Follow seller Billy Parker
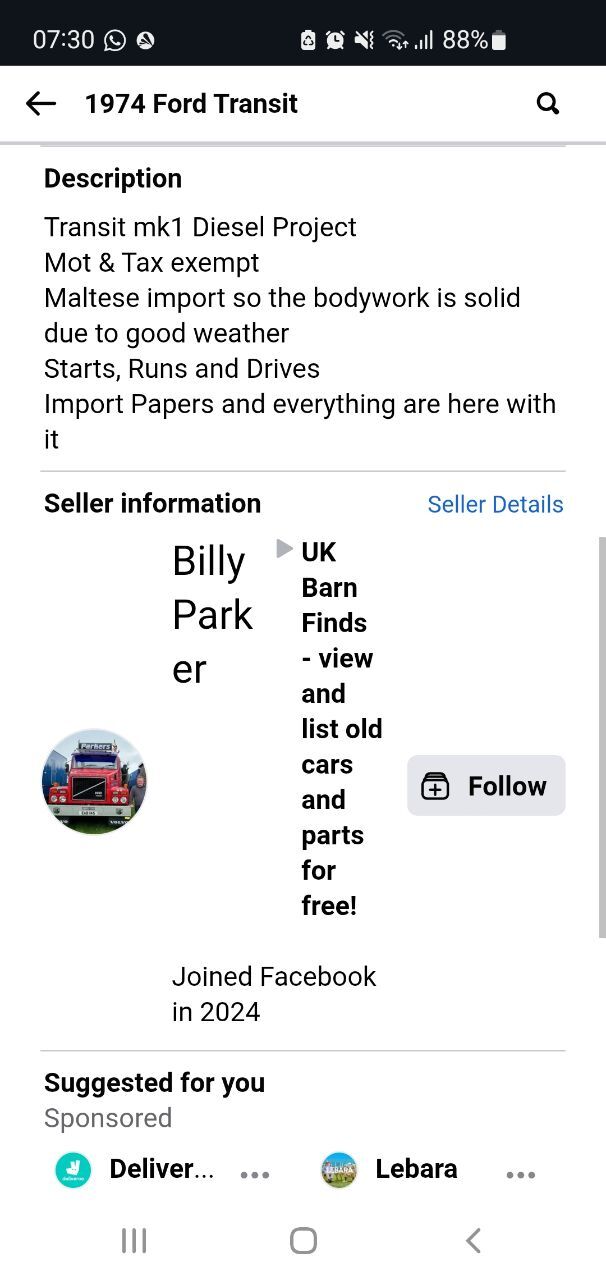606x1280 pixels. [x=486, y=786]
